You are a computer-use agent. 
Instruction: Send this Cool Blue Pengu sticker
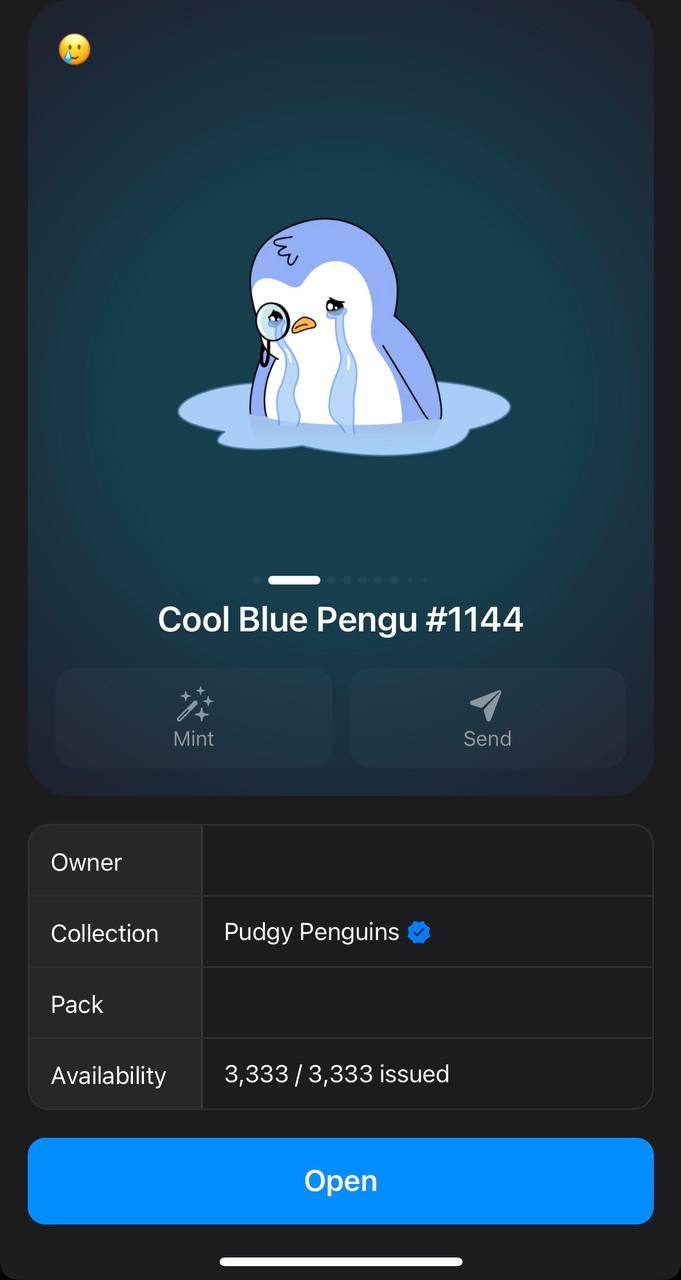click(487, 718)
